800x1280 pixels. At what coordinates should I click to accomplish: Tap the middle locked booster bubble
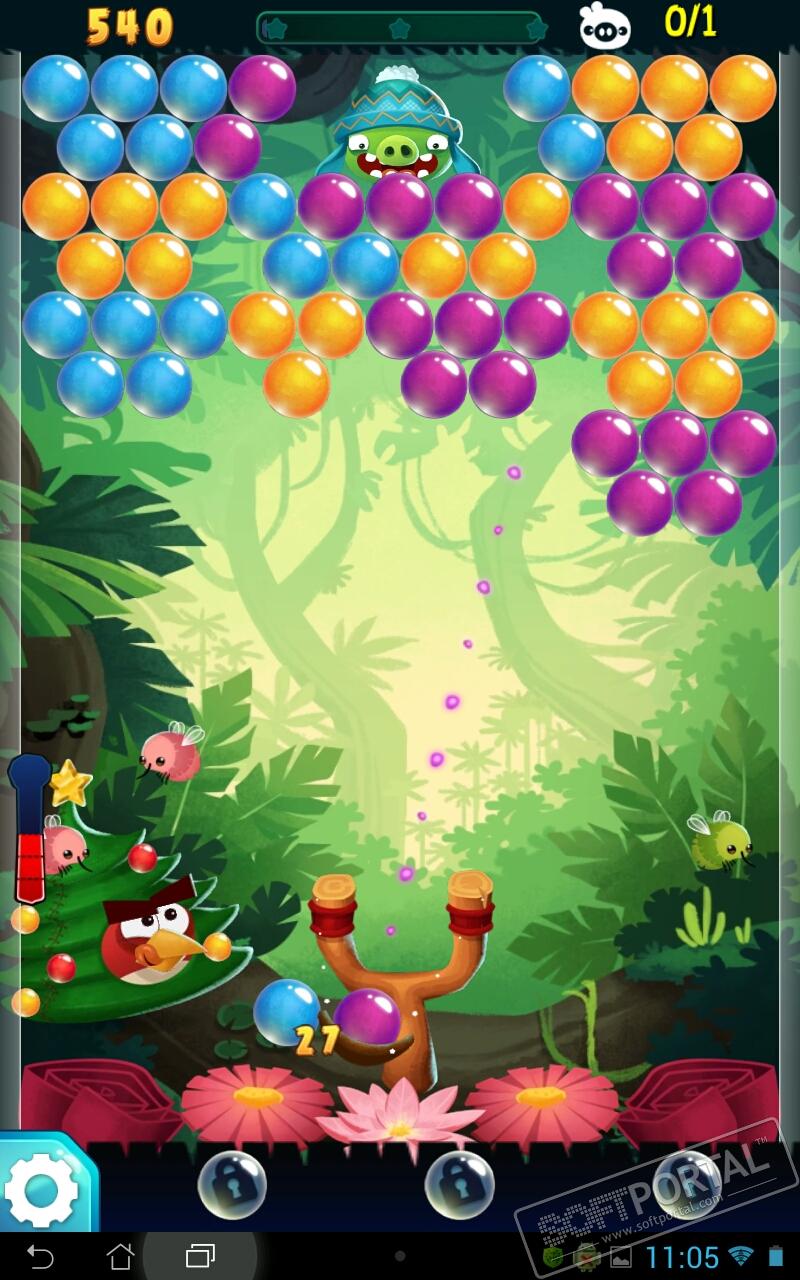[x=459, y=1184]
